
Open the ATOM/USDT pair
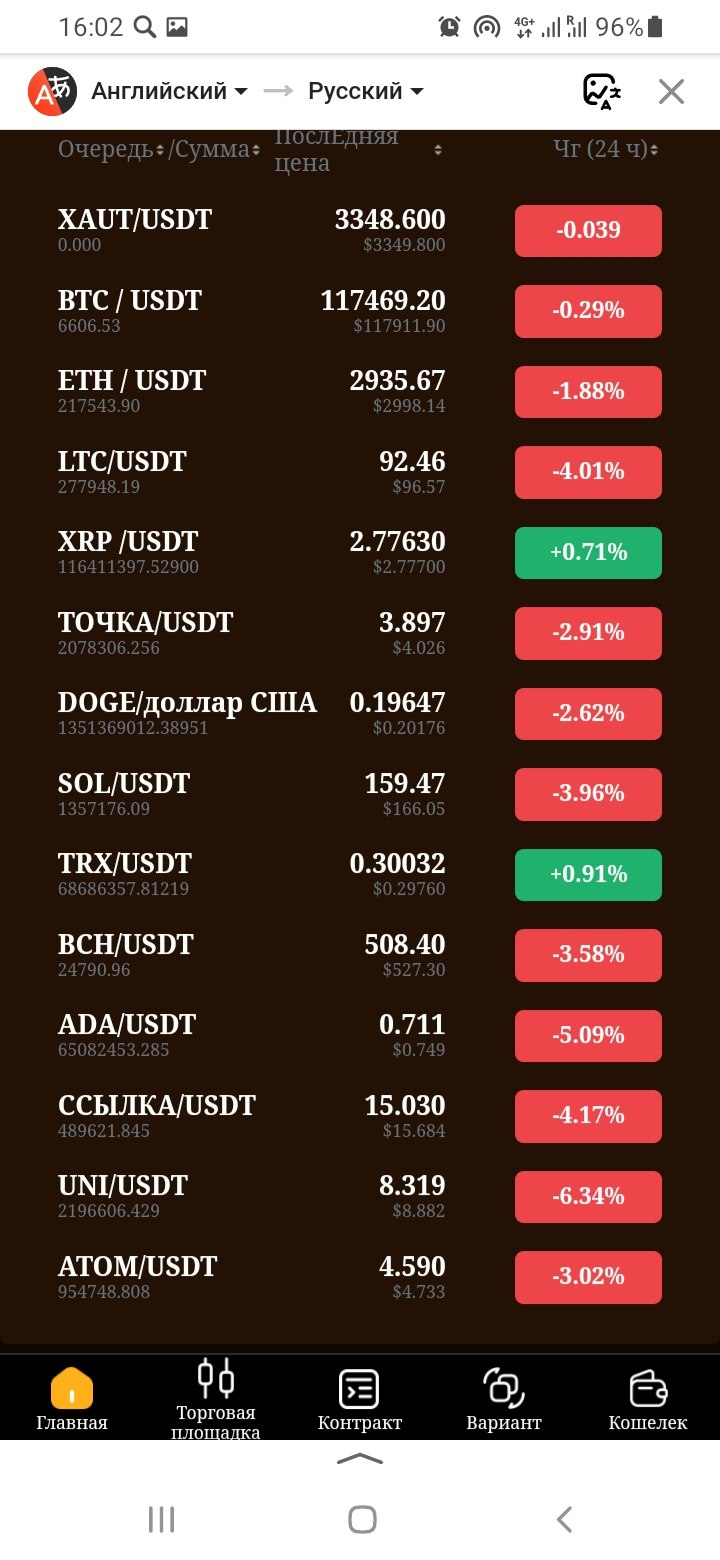coord(137,1267)
